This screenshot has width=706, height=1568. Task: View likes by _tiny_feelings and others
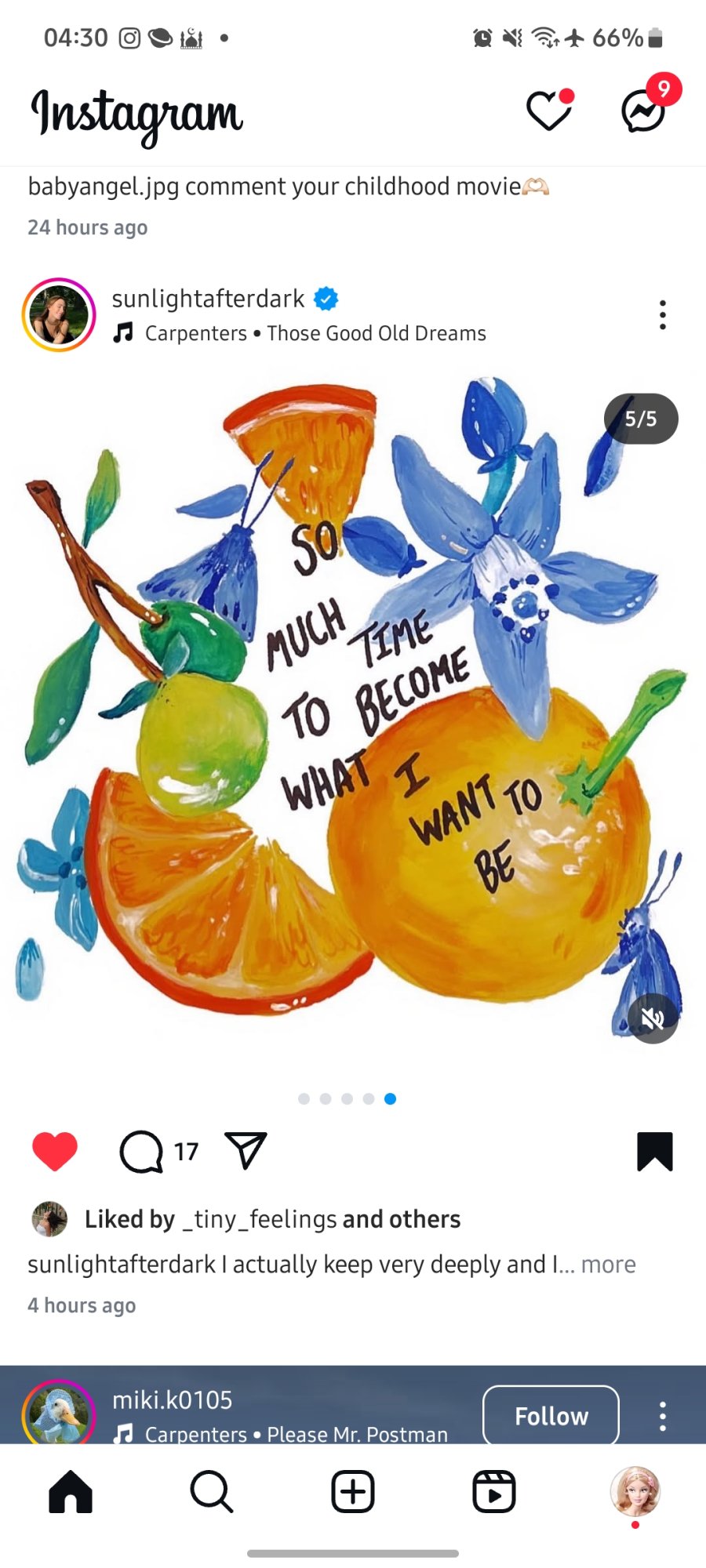click(272, 1219)
